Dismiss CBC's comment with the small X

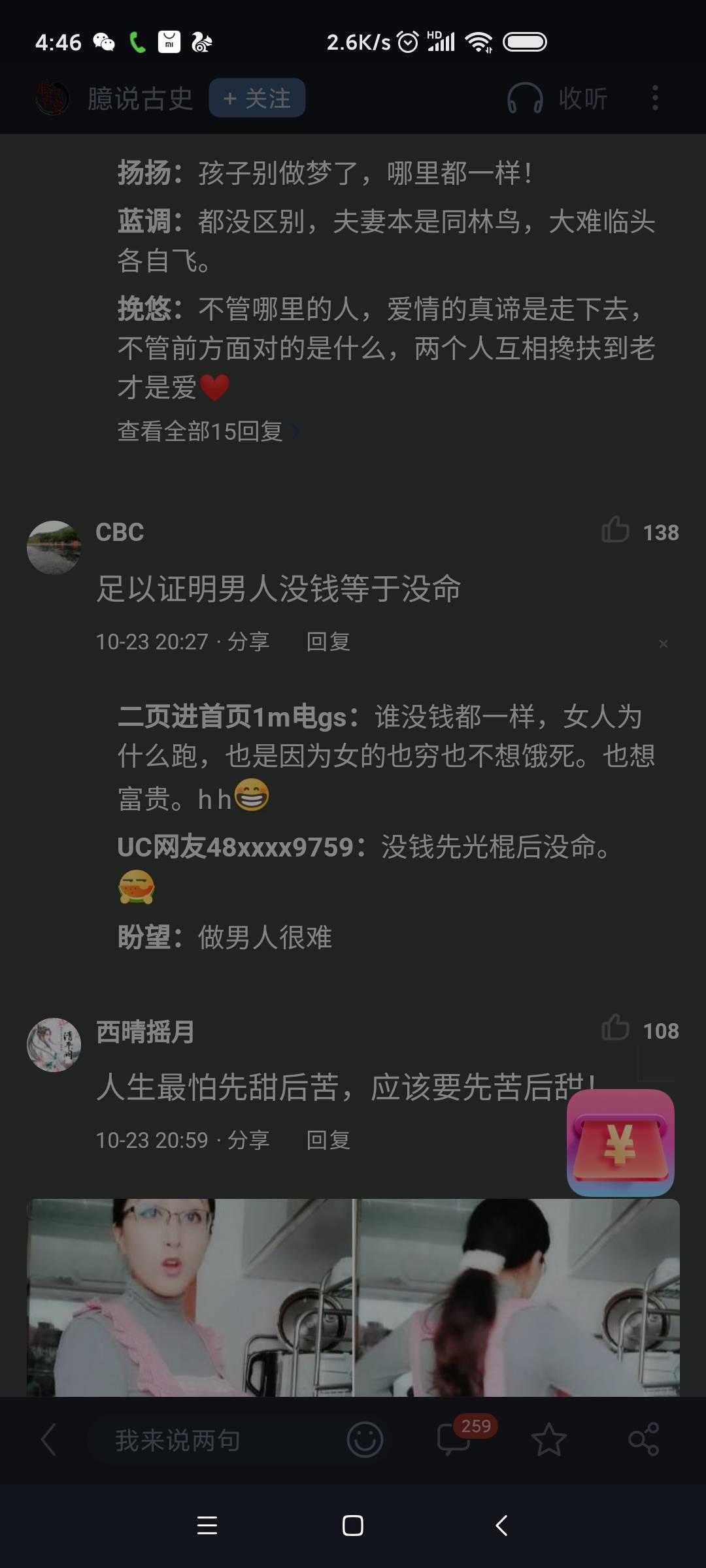663,644
